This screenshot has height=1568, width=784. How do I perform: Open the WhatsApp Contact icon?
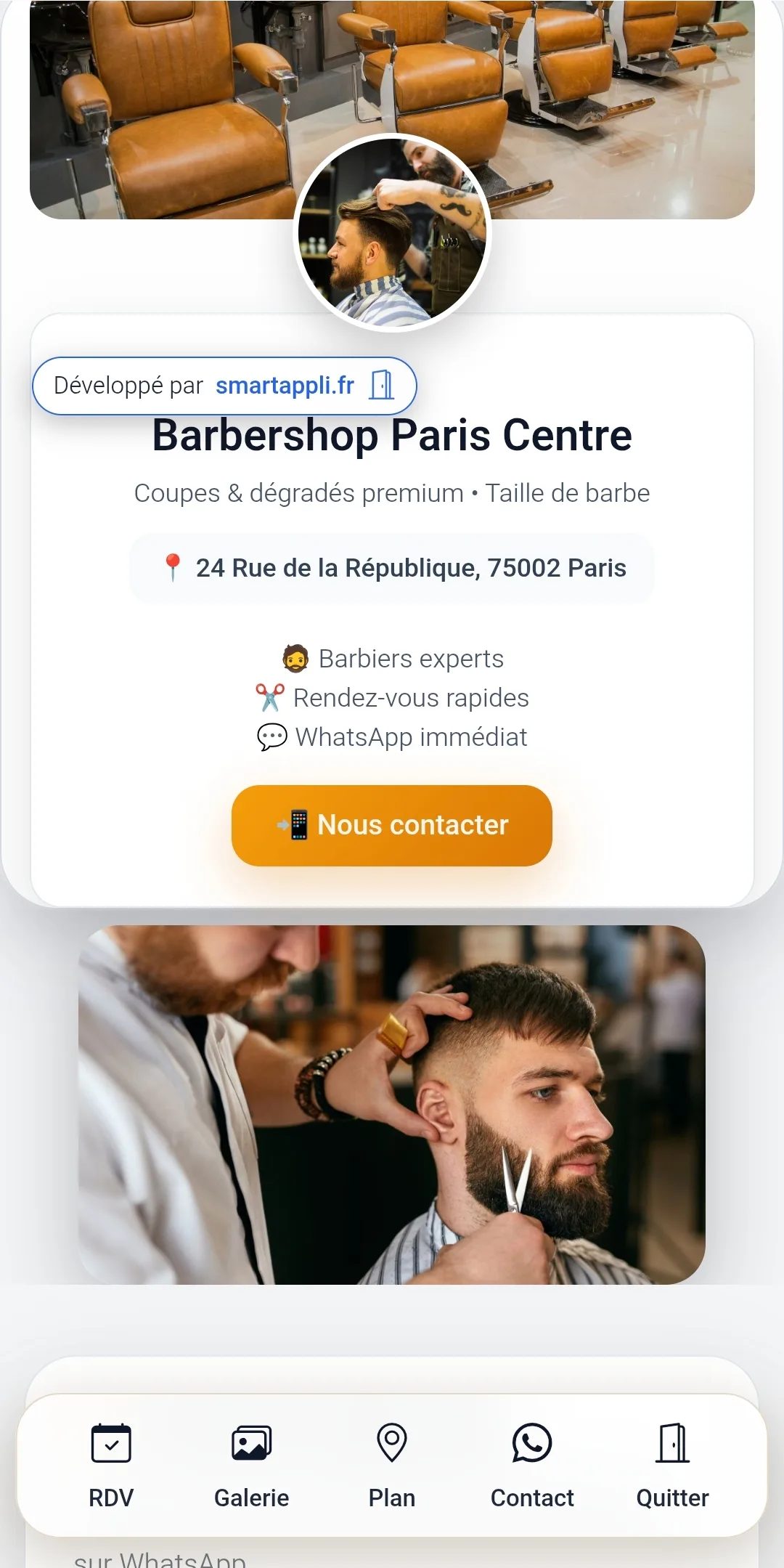(532, 1442)
